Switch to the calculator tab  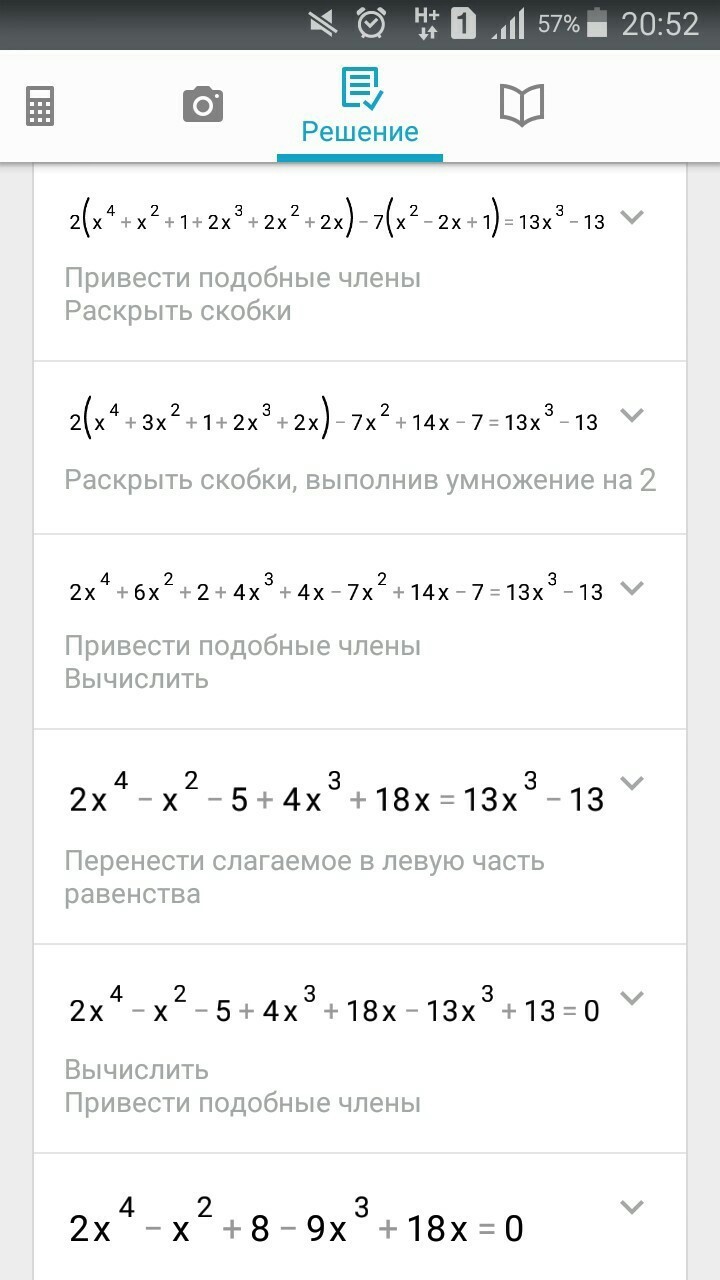40,105
